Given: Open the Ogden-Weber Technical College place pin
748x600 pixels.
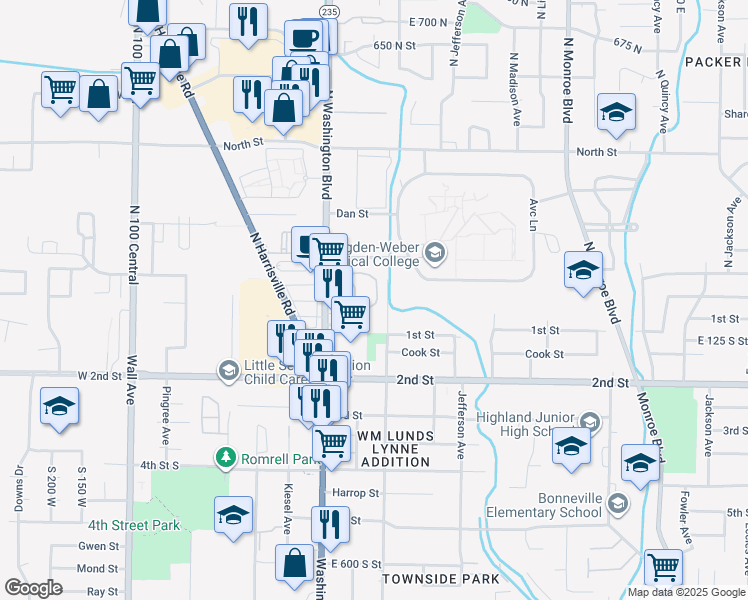Looking at the screenshot, I should pyautogui.click(x=435, y=253).
